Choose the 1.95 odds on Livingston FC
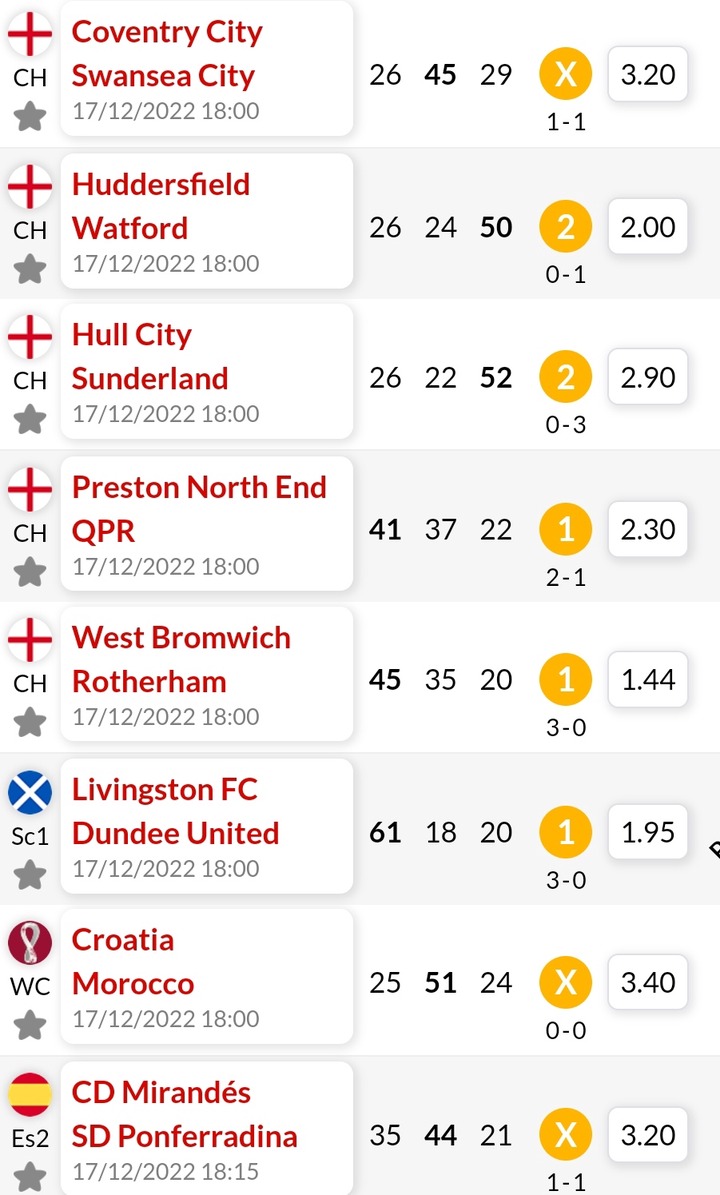Viewport: 720px width, 1195px height. pyautogui.click(x=648, y=832)
